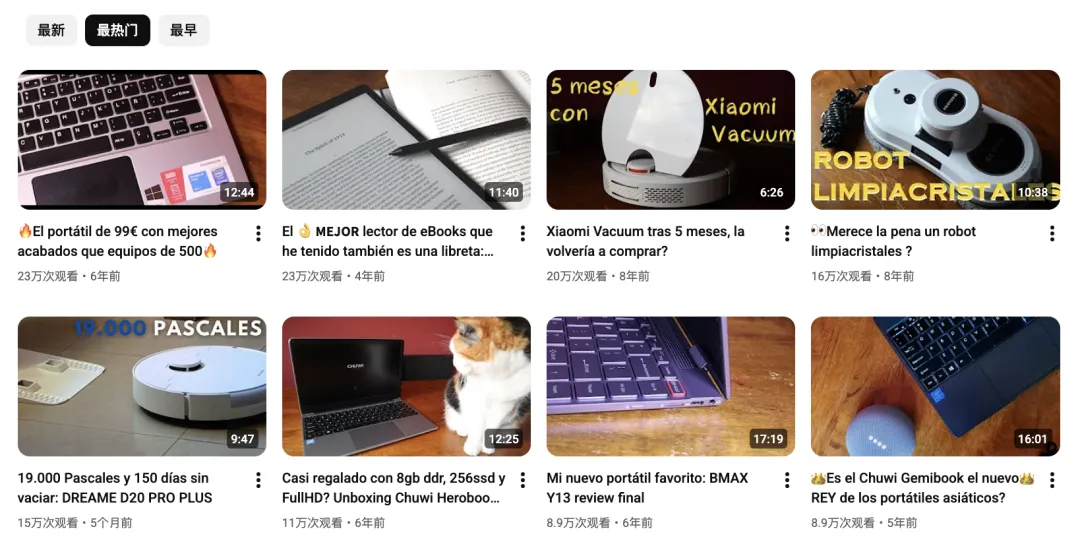1080x554 pixels.
Task: Open more options for Chuwi Herobook video
Action: (x=522, y=480)
